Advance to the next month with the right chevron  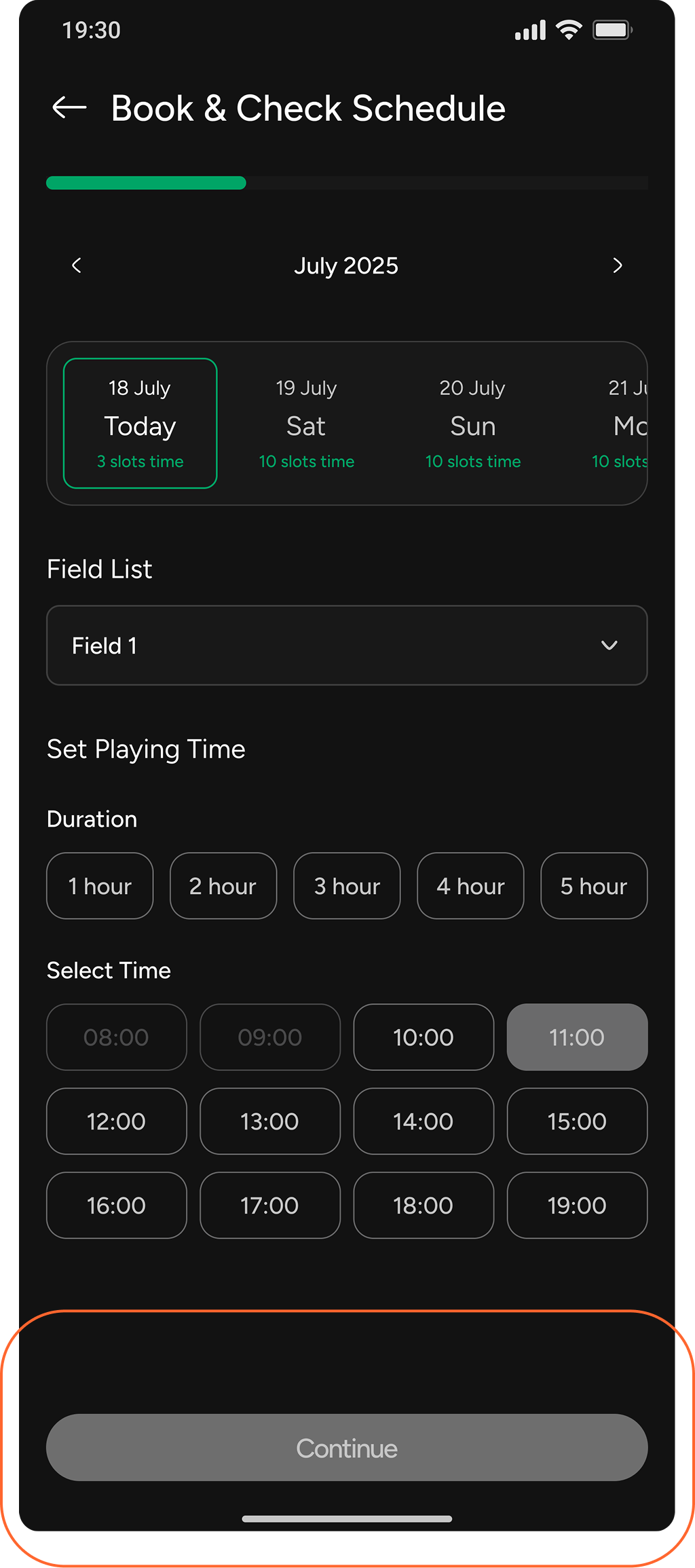618,265
